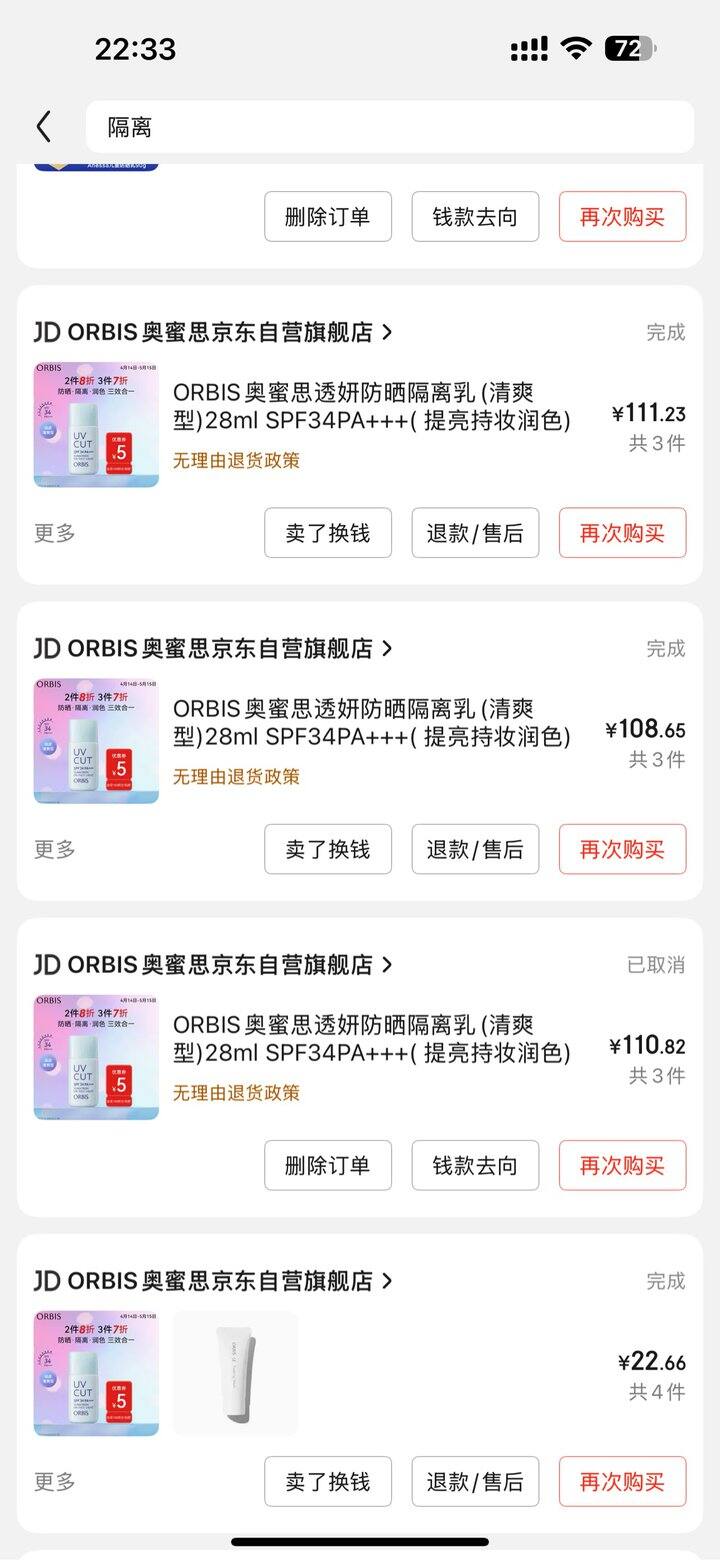
Task: Tap 退款/售后 on the ¥108.65 order
Action: [475, 849]
